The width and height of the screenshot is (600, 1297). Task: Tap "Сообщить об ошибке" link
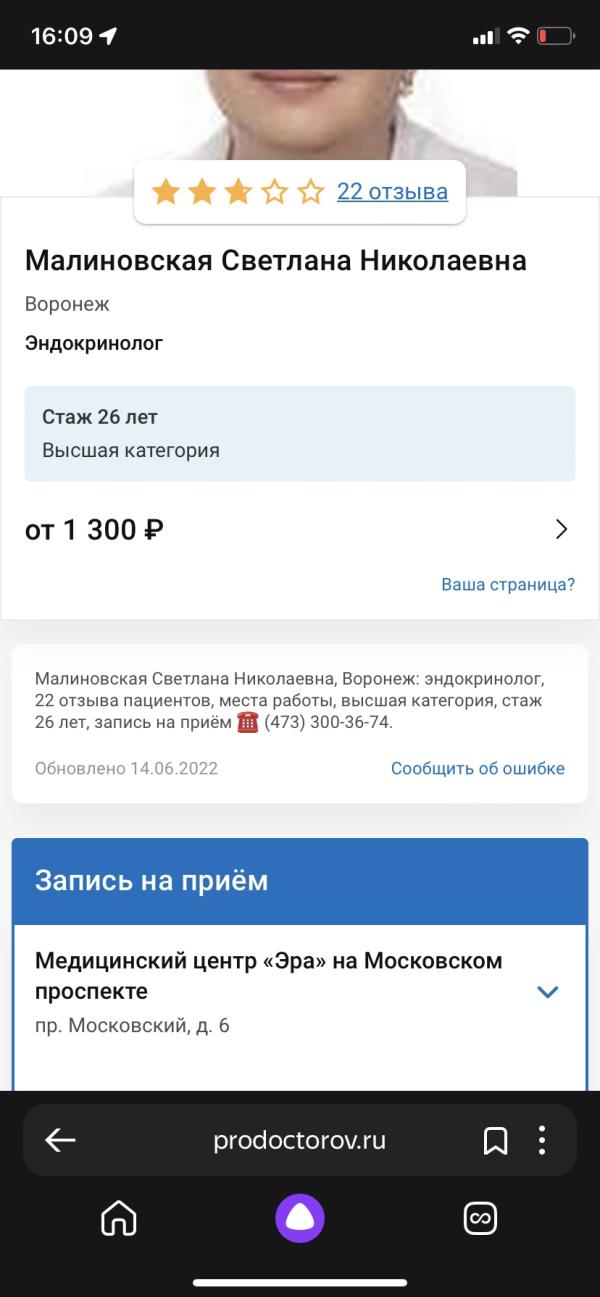(x=478, y=769)
